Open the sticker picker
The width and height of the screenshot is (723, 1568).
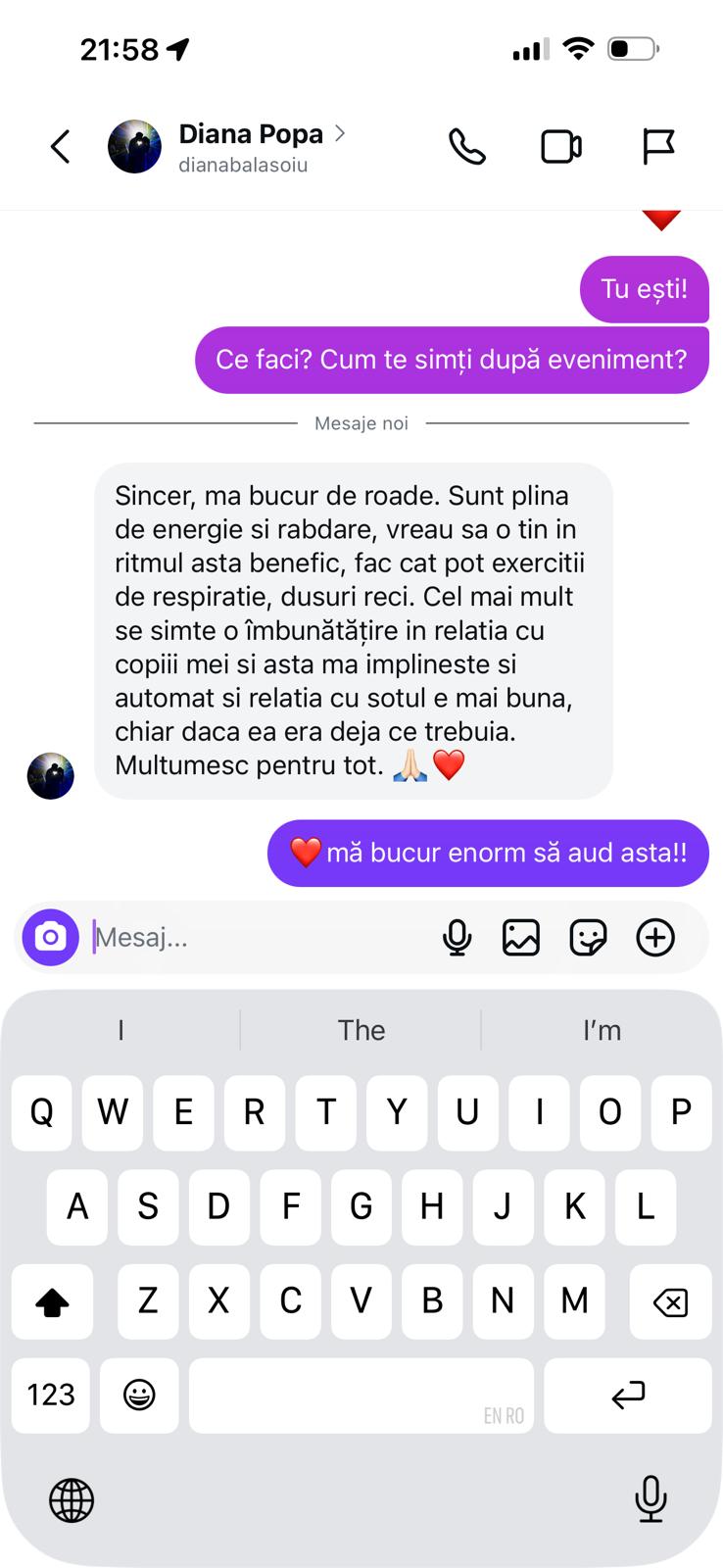click(588, 938)
